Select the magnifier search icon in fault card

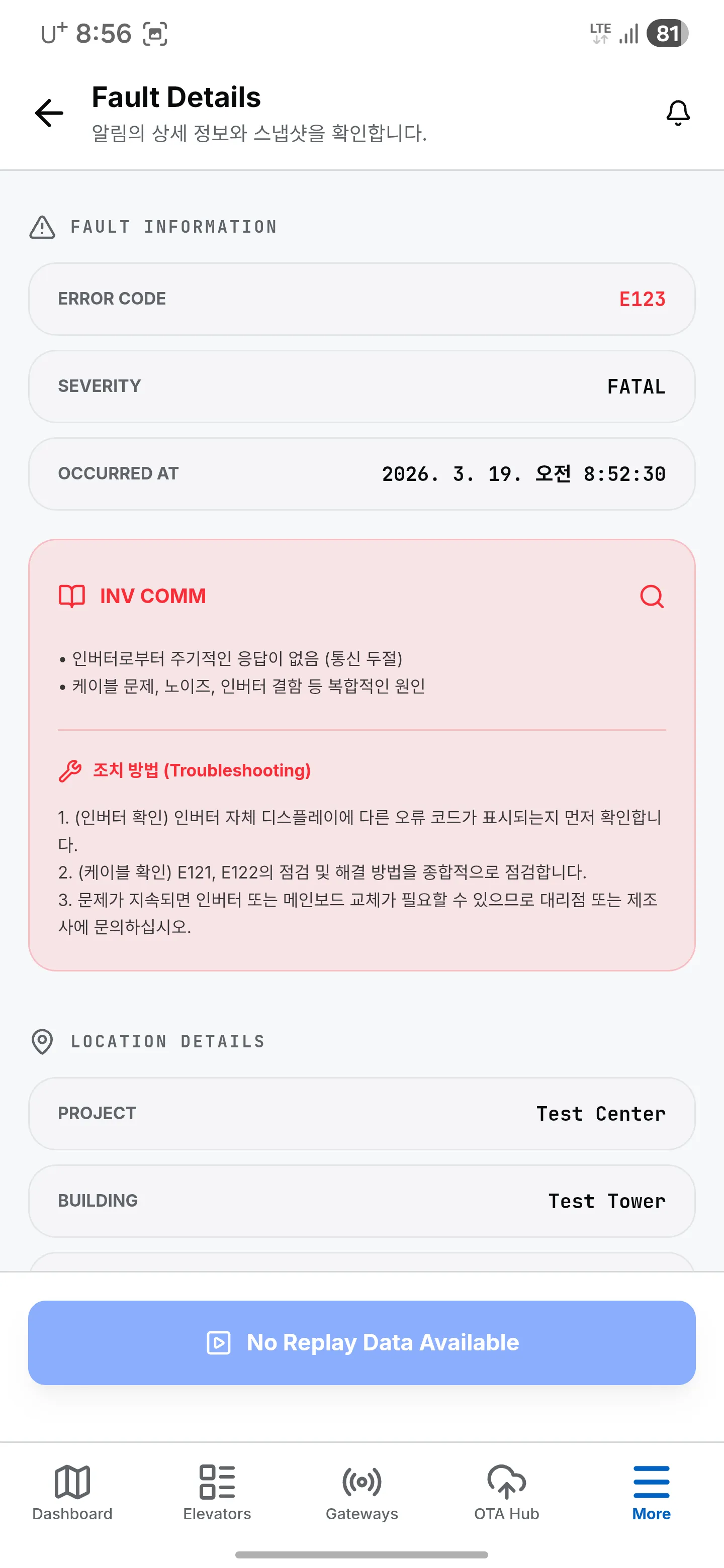652,597
